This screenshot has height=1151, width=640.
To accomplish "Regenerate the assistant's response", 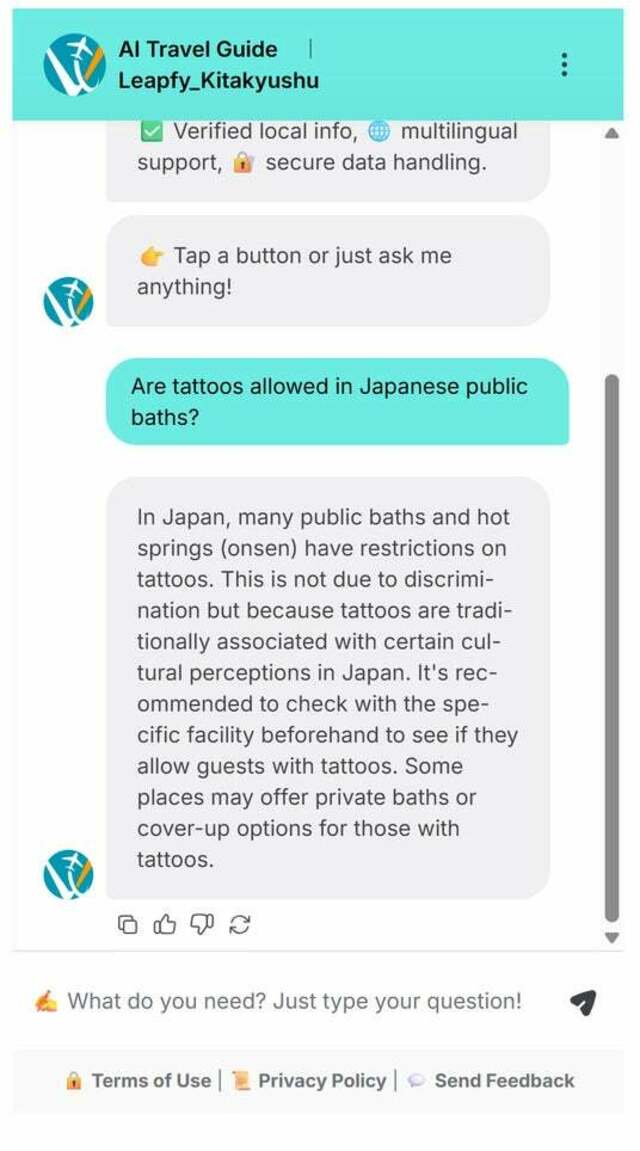I will 239,925.
